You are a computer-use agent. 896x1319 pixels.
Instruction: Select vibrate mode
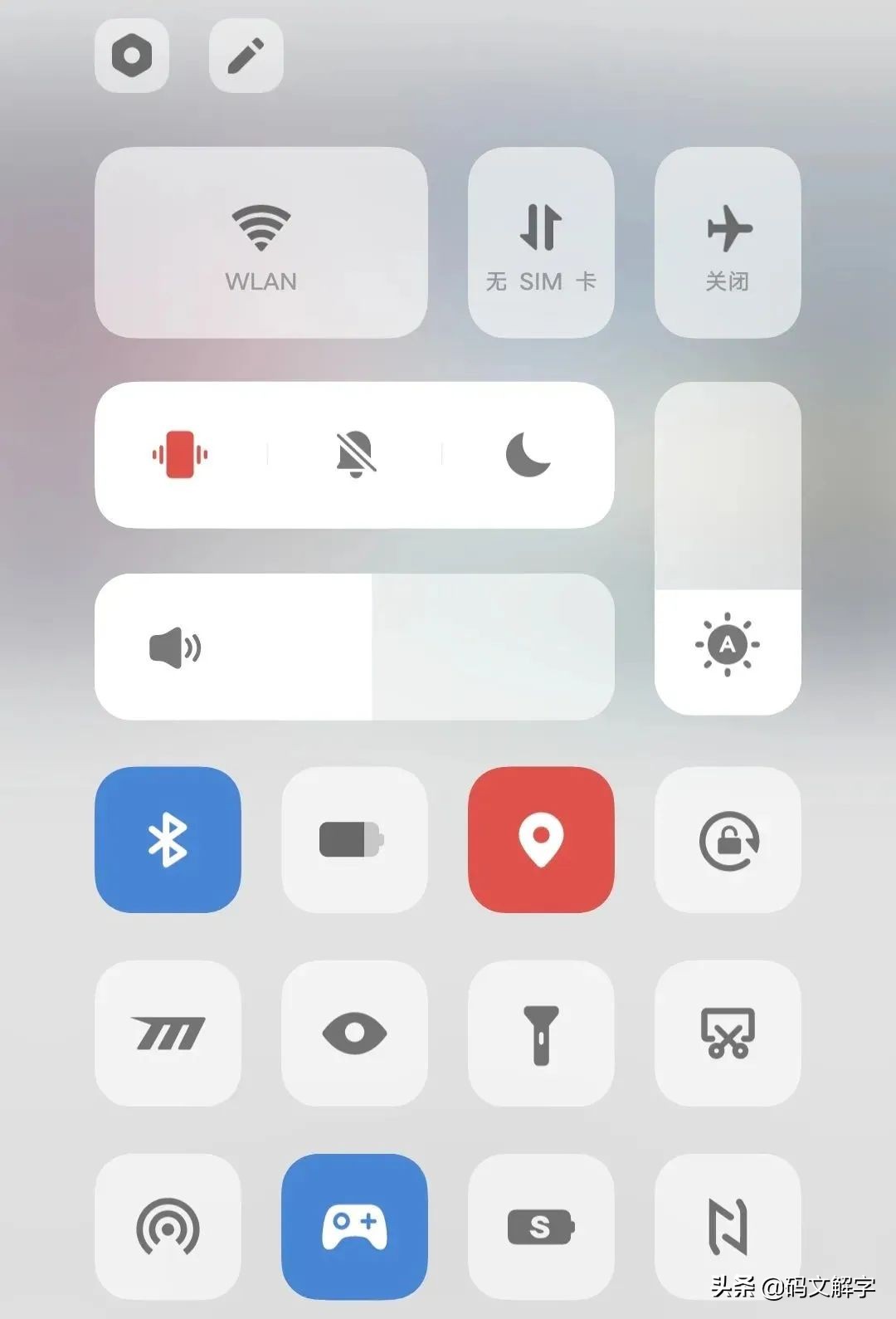tap(180, 455)
